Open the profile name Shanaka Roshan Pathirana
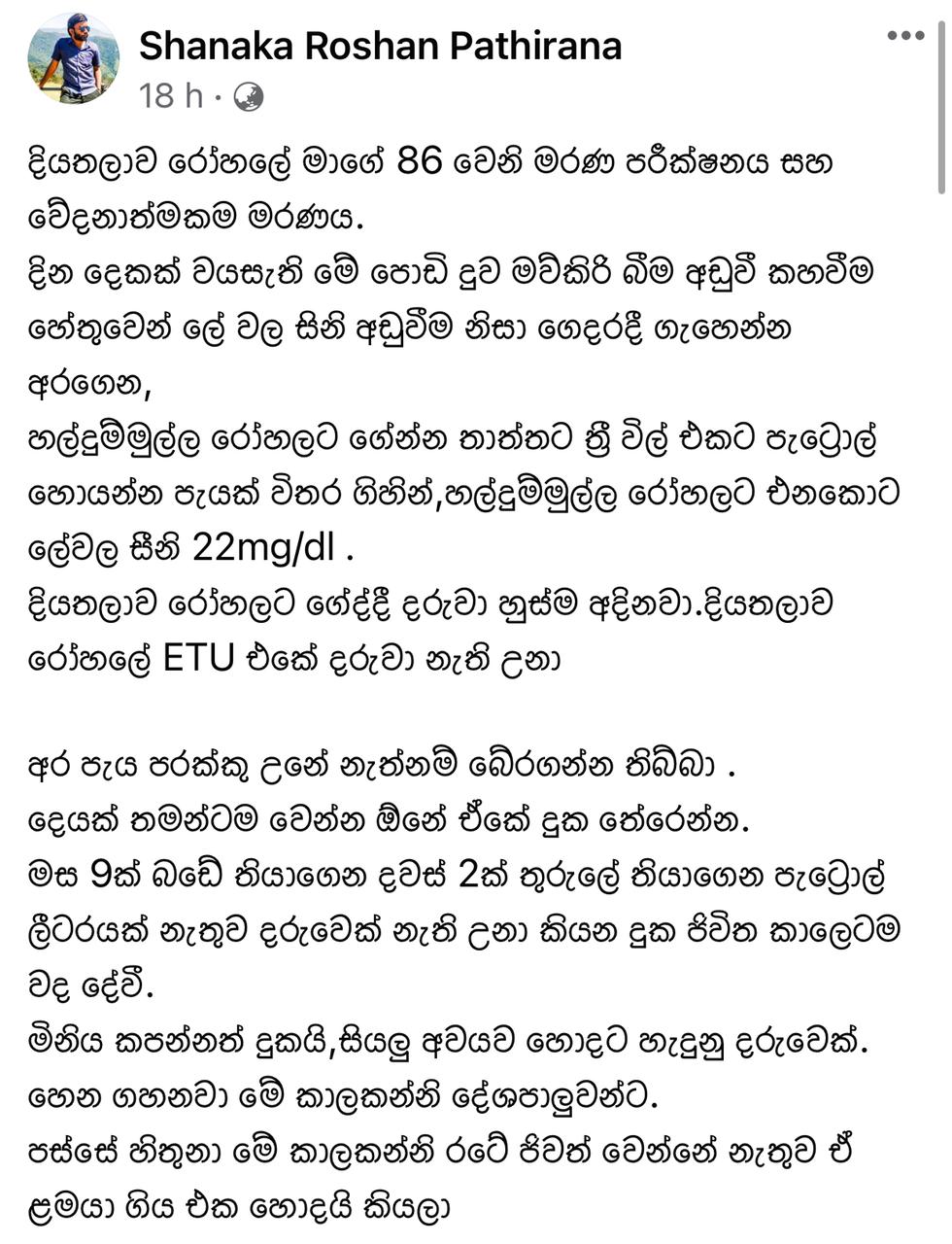The width and height of the screenshot is (952, 1244). point(380,46)
